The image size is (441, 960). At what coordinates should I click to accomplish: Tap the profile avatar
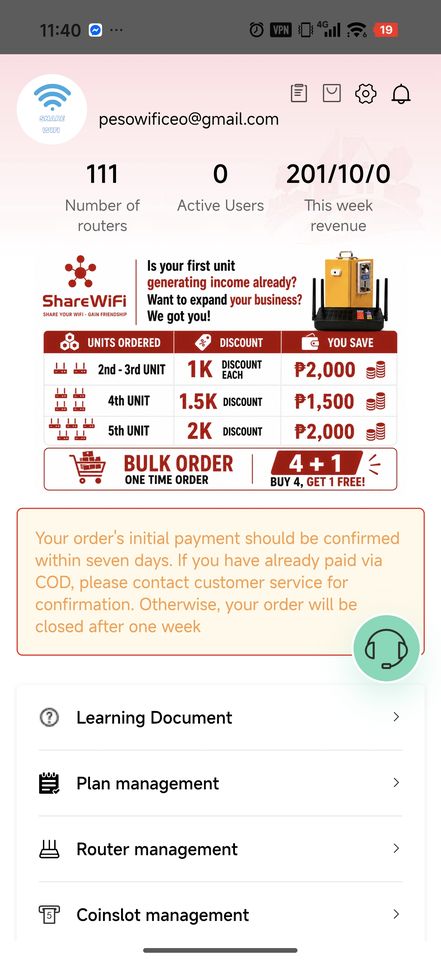coord(51,109)
